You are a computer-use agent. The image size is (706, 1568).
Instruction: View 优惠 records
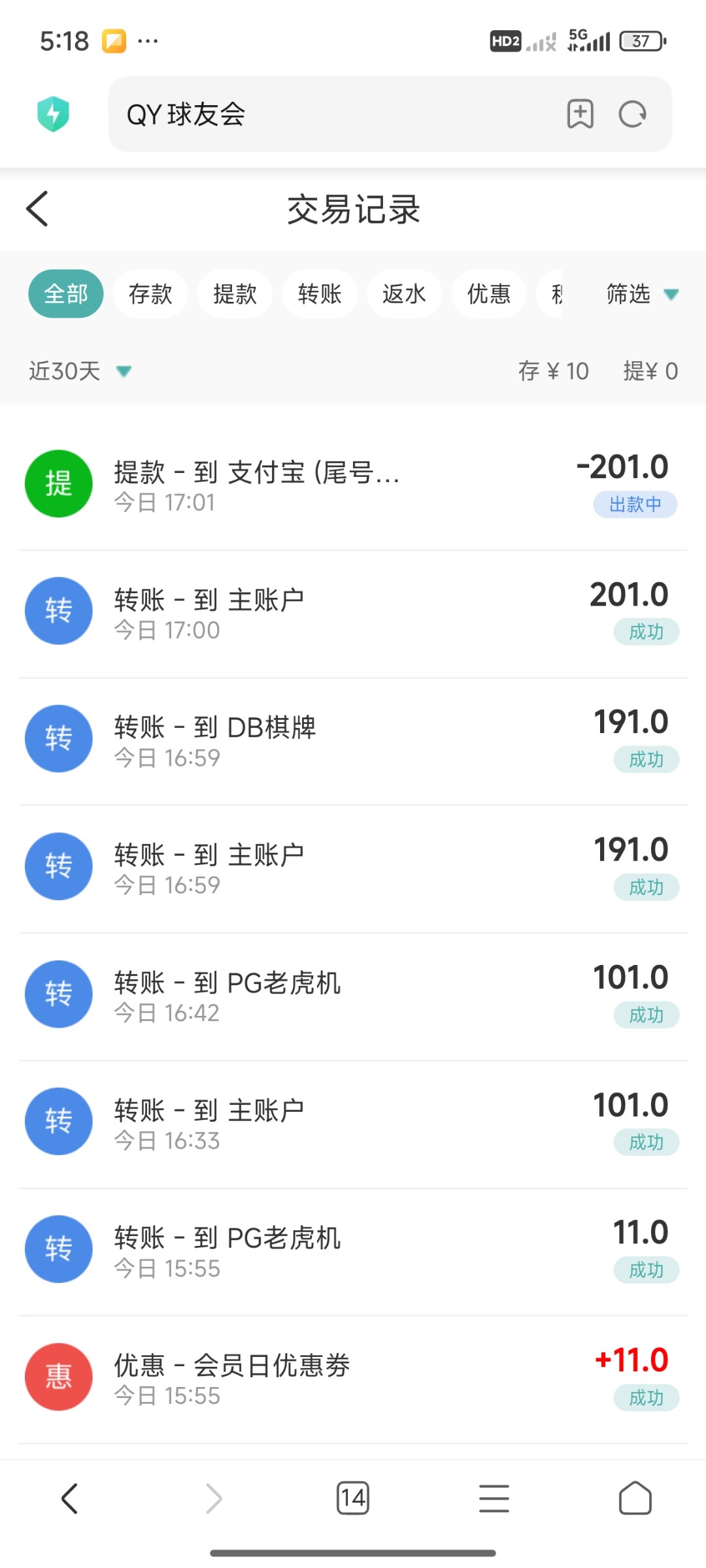(x=488, y=294)
